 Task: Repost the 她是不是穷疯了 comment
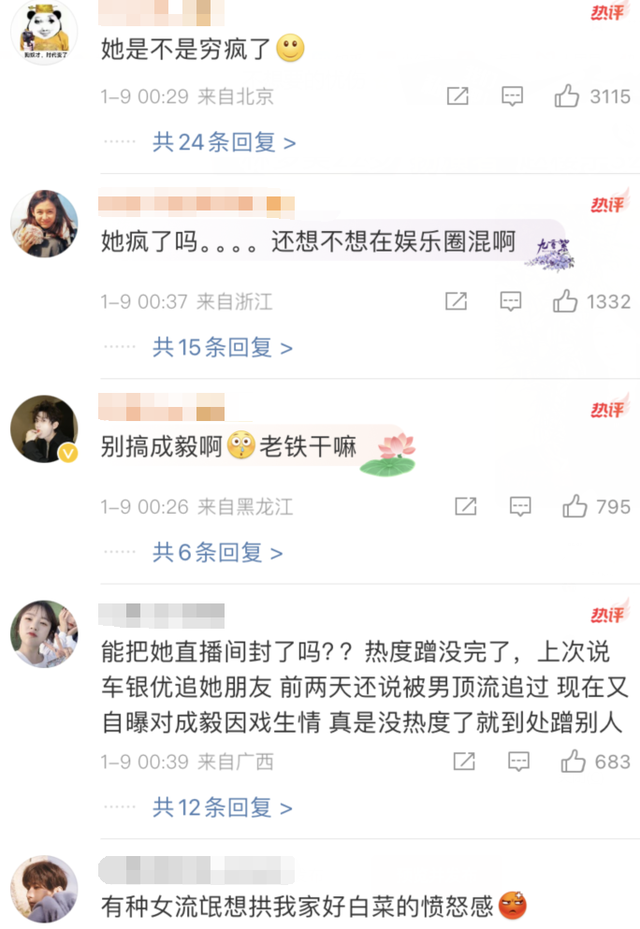click(x=457, y=97)
